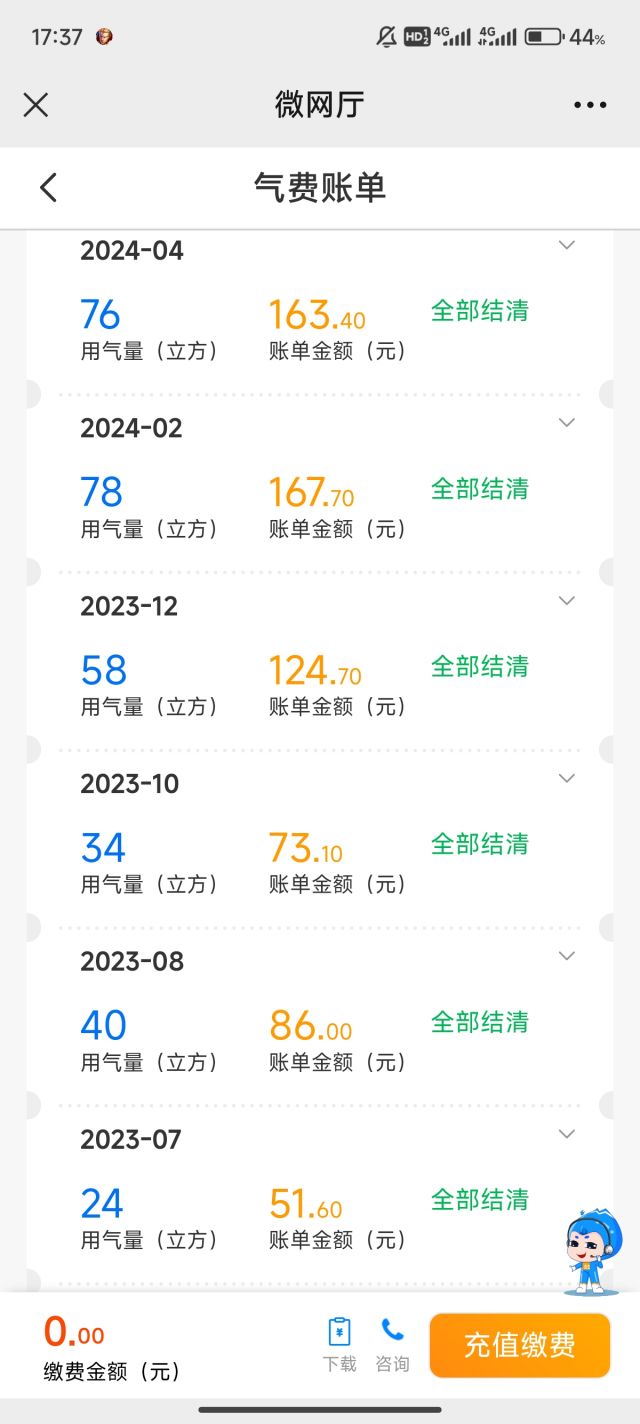Close the 微网厅 mini program

pyautogui.click(x=36, y=105)
